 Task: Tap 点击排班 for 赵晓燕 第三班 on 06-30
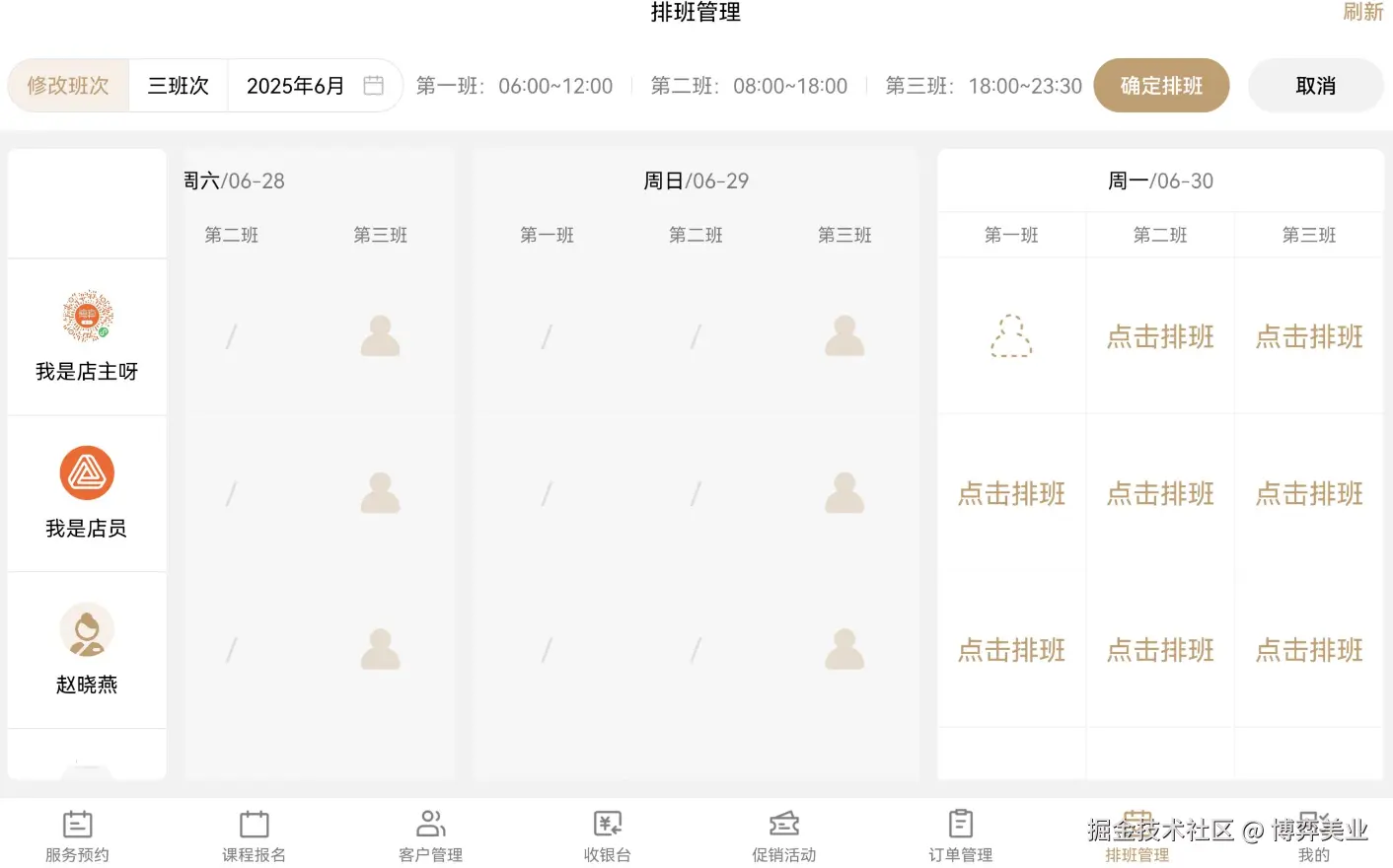[1309, 650]
